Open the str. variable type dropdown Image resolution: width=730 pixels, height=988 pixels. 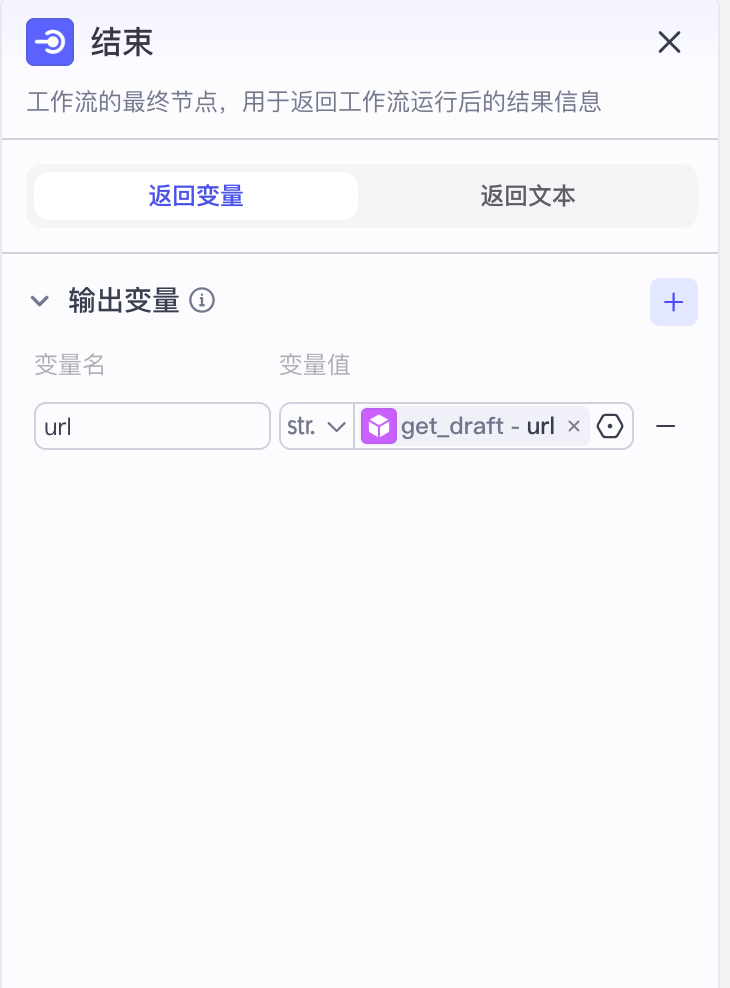coord(316,426)
